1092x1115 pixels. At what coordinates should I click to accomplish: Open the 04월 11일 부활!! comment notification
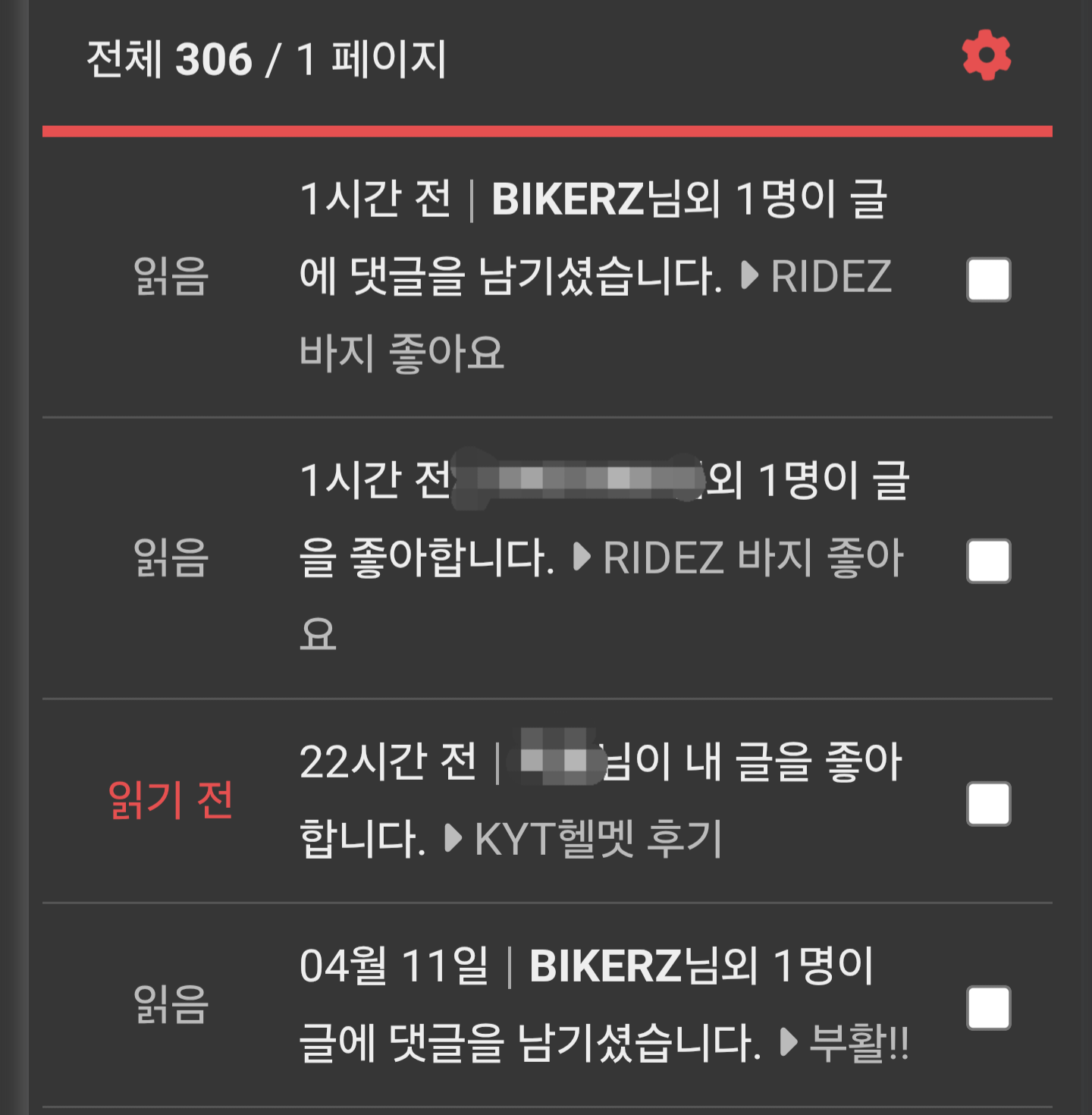click(603, 1004)
